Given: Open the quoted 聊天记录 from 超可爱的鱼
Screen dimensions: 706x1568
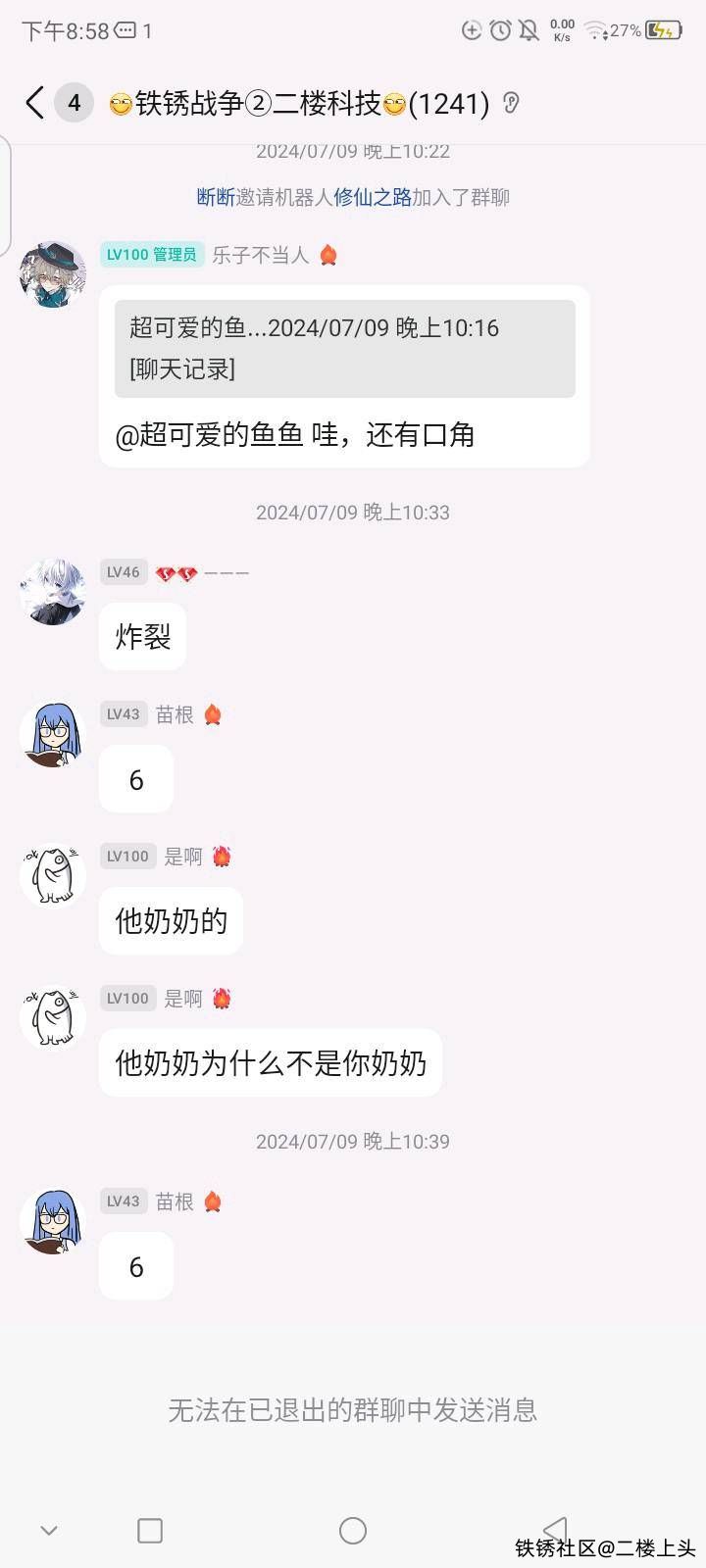Looking at the screenshot, I should [x=344, y=349].
